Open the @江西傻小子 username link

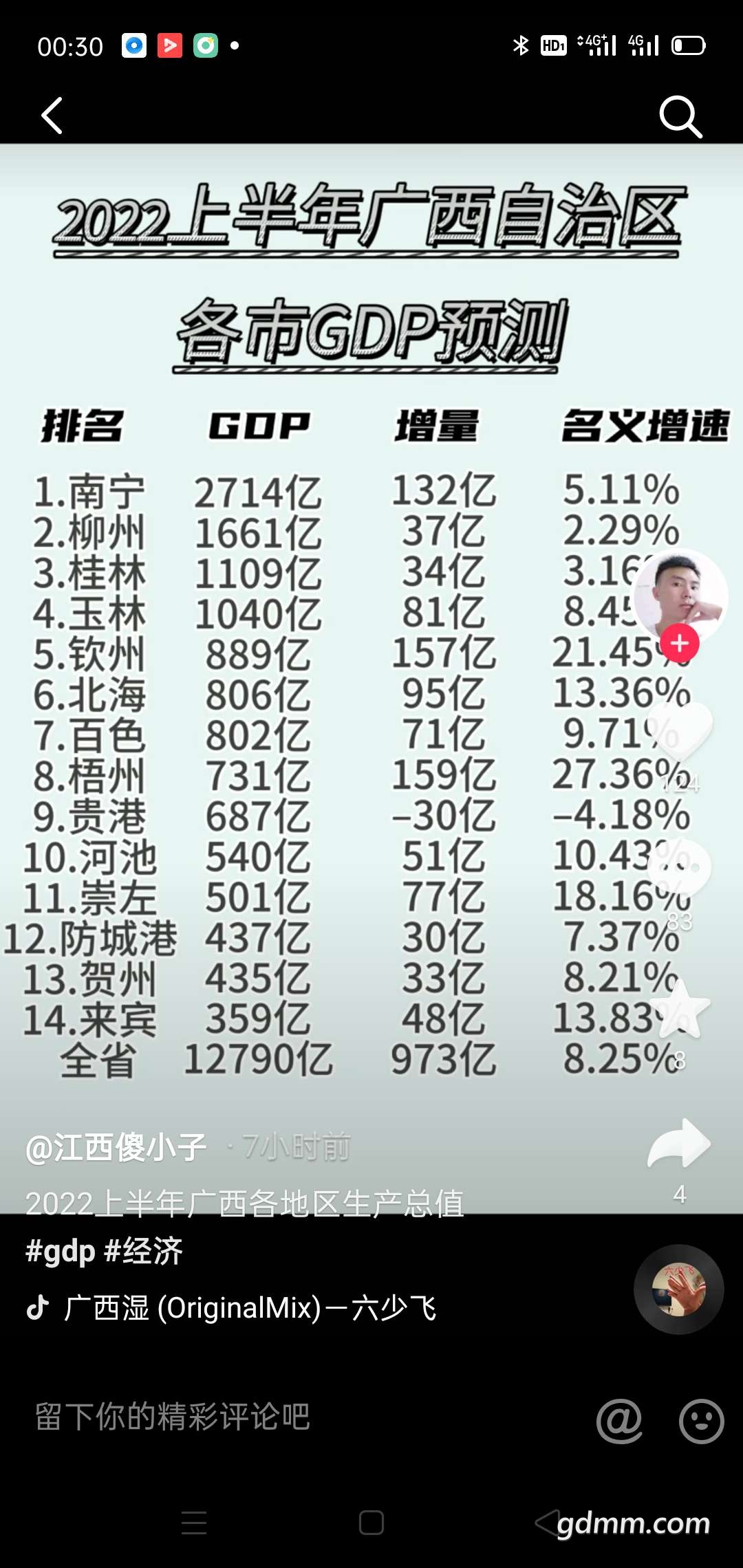click(116, 1146)
